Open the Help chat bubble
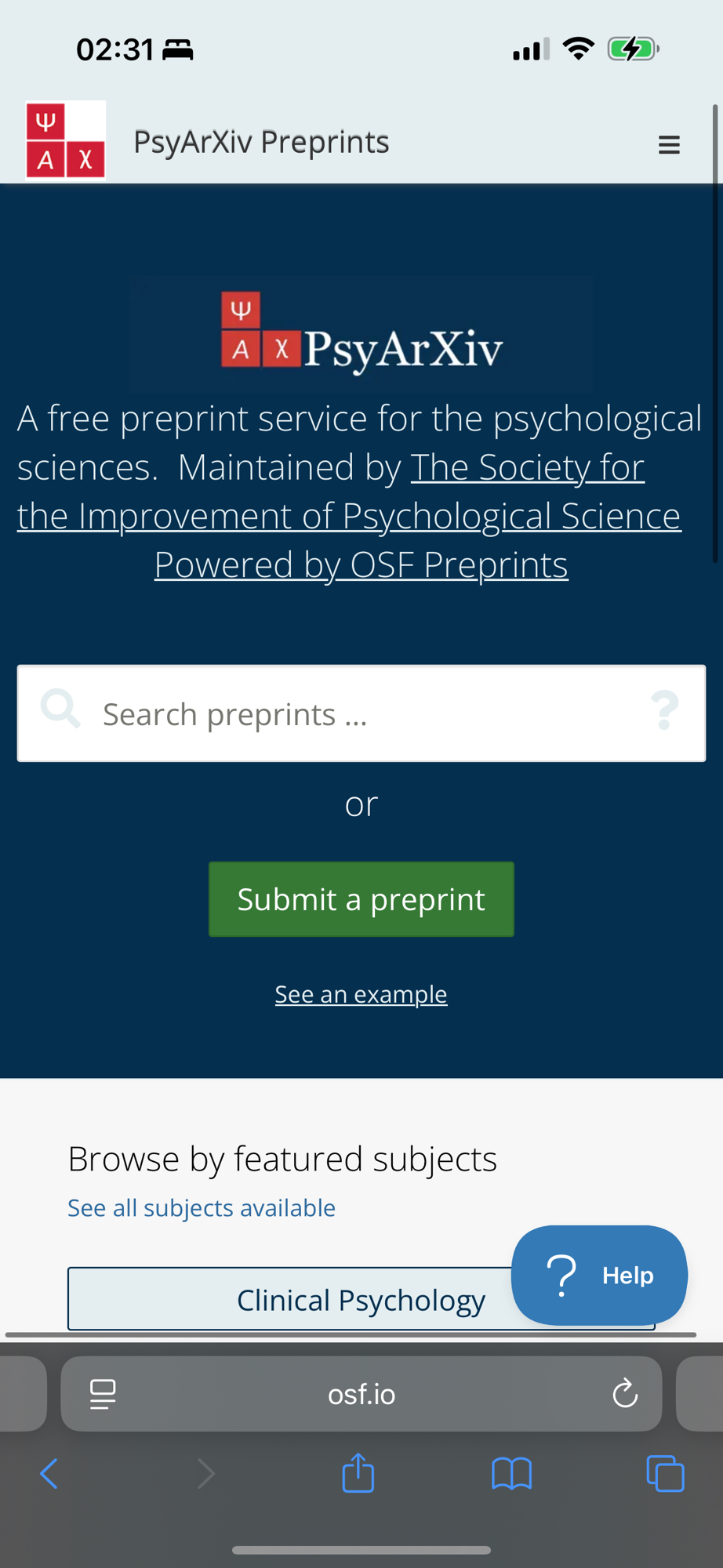This screenshot has height=1568, width=723. click(x=599, y=1275)
